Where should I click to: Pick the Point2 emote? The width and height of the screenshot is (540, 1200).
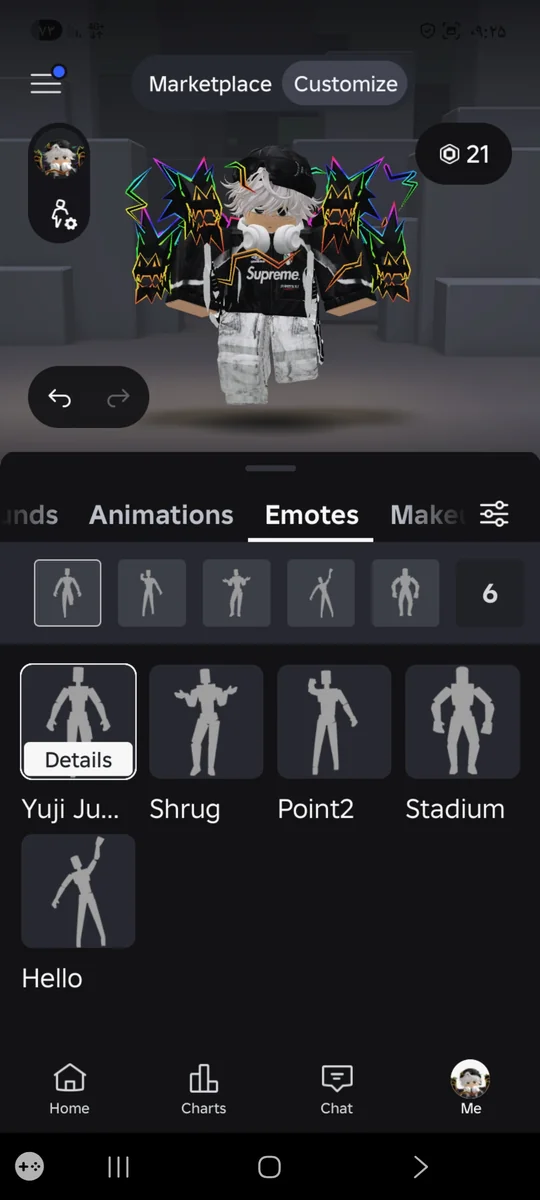[x=334, y=722]
